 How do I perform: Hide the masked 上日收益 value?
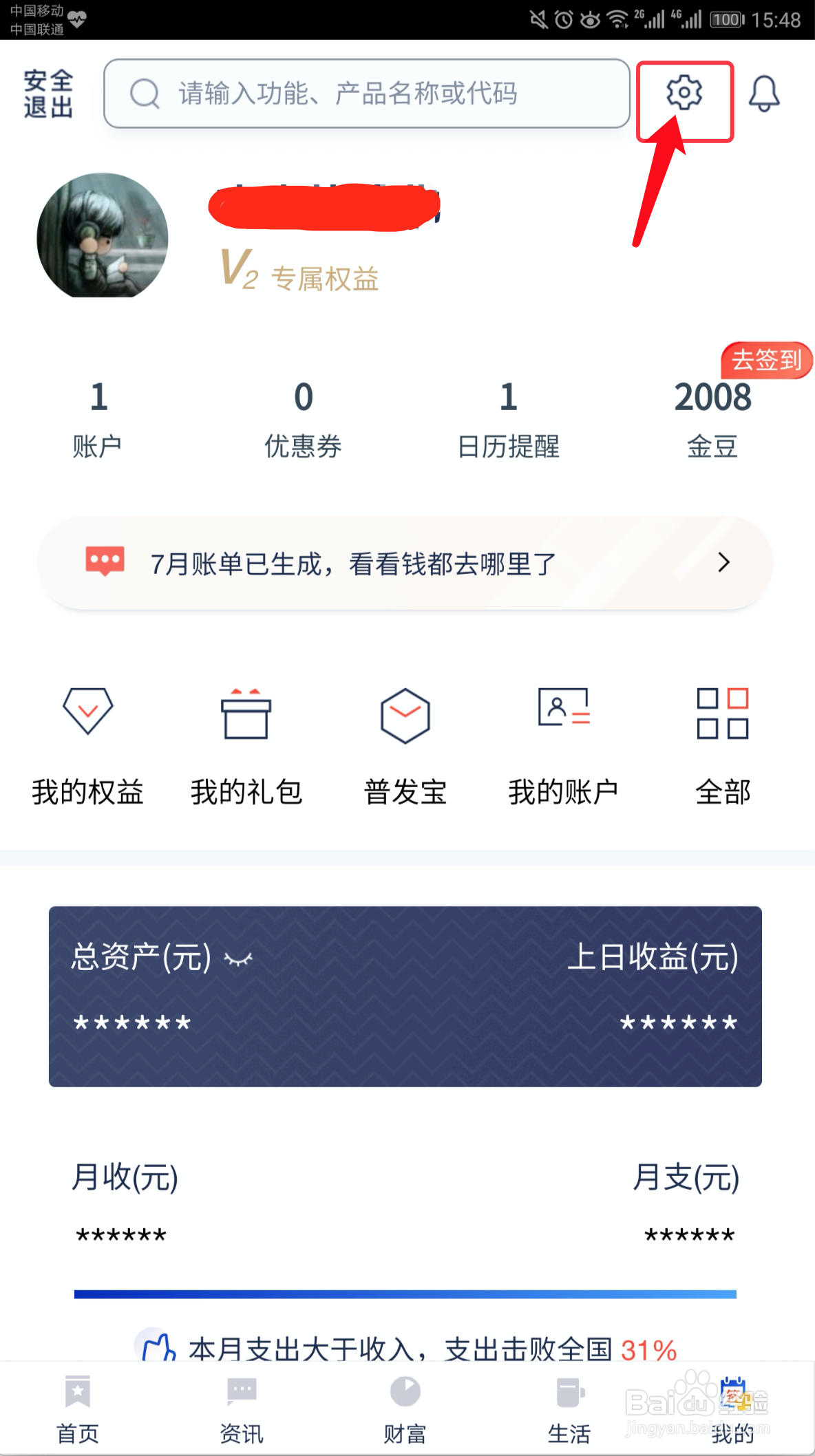[678, 1023]
